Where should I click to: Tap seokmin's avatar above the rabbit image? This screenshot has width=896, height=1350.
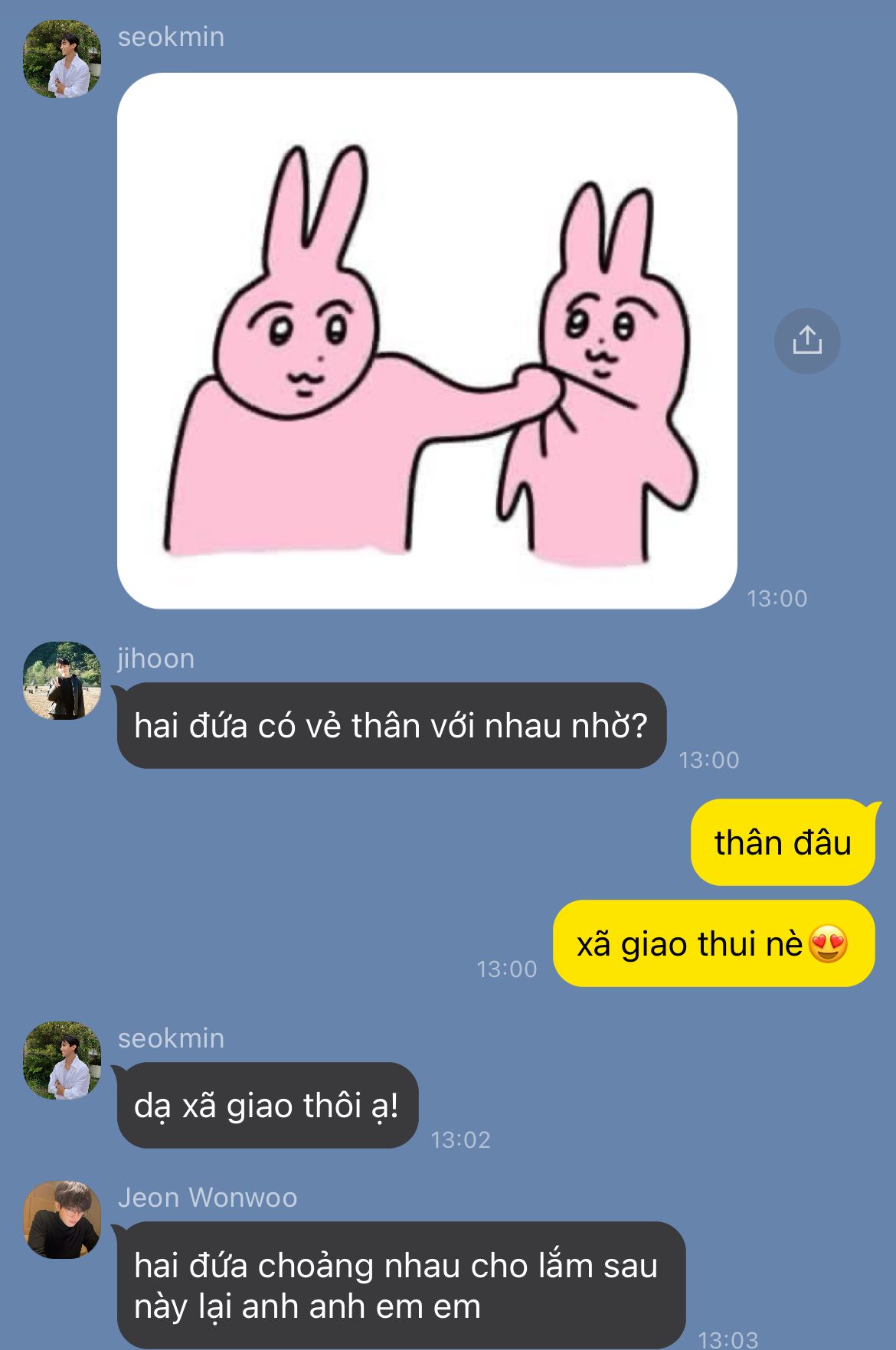coord(62,59)
